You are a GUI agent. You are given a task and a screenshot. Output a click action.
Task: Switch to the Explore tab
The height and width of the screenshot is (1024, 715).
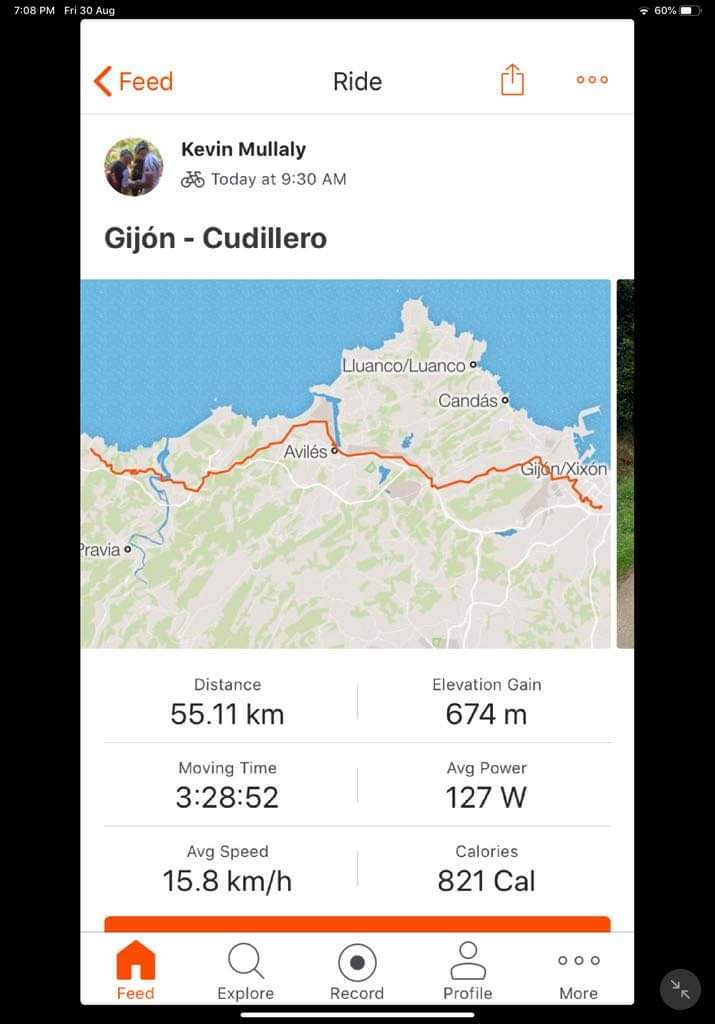click(245, 971)
